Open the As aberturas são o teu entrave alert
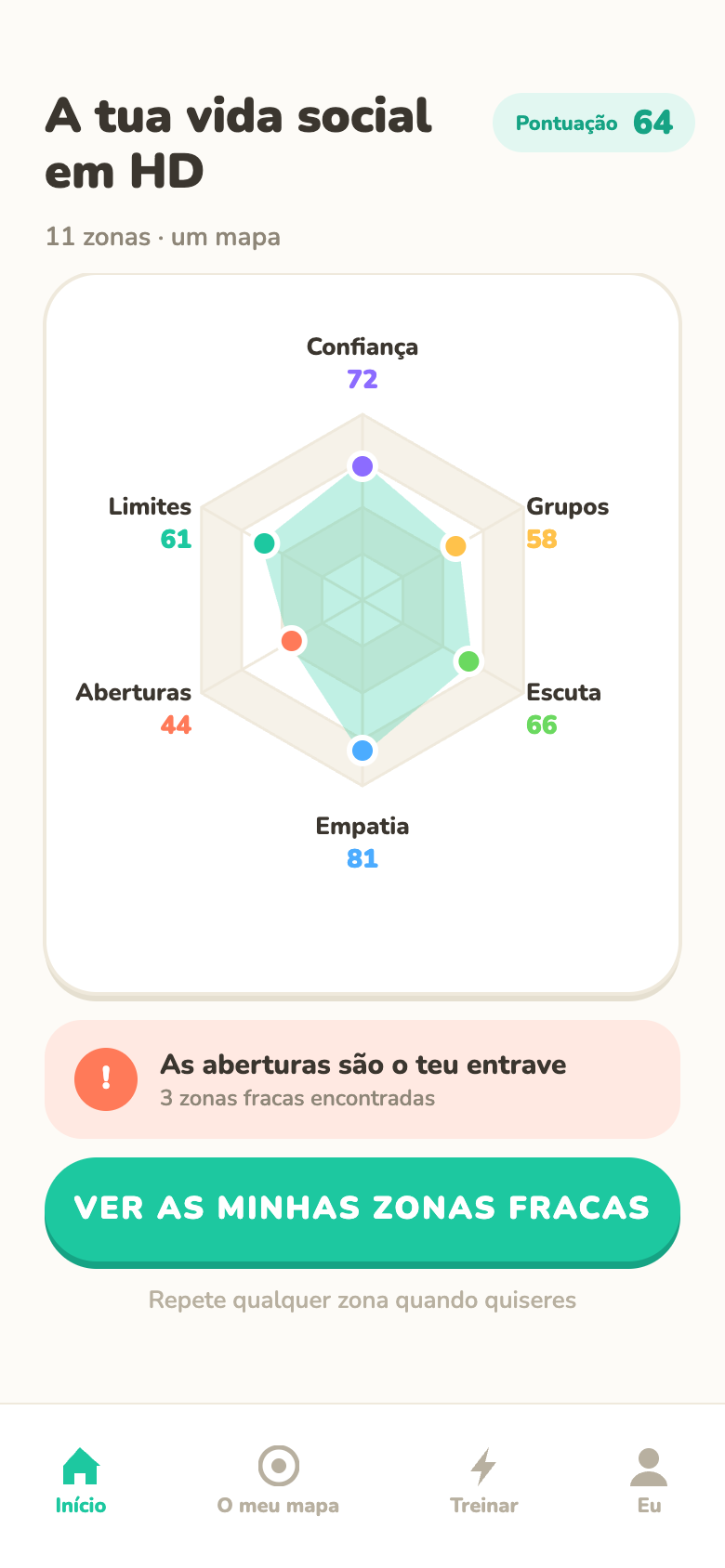725x1568 pixels. [x=362, y=1079]
